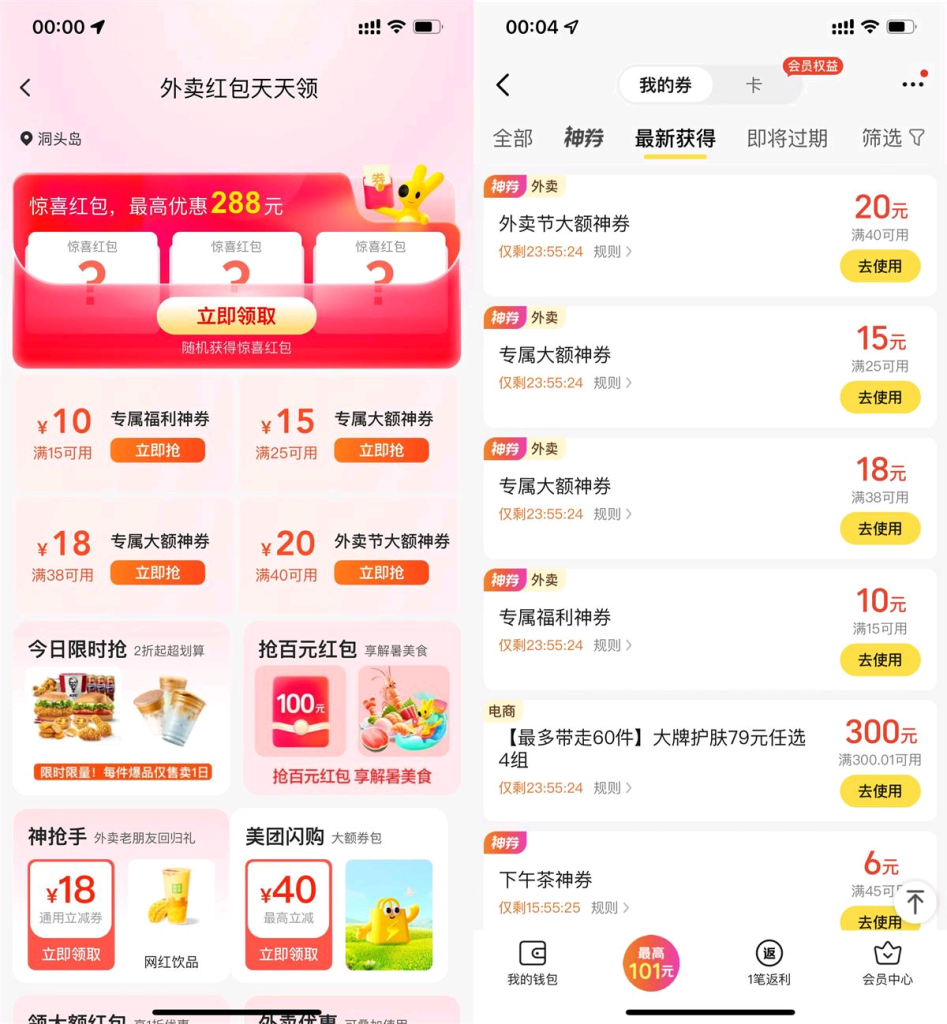Switch to the 卡 segment
This screenshot has height=1024, width=947.
pyautogui.click(x=753, y=85)
